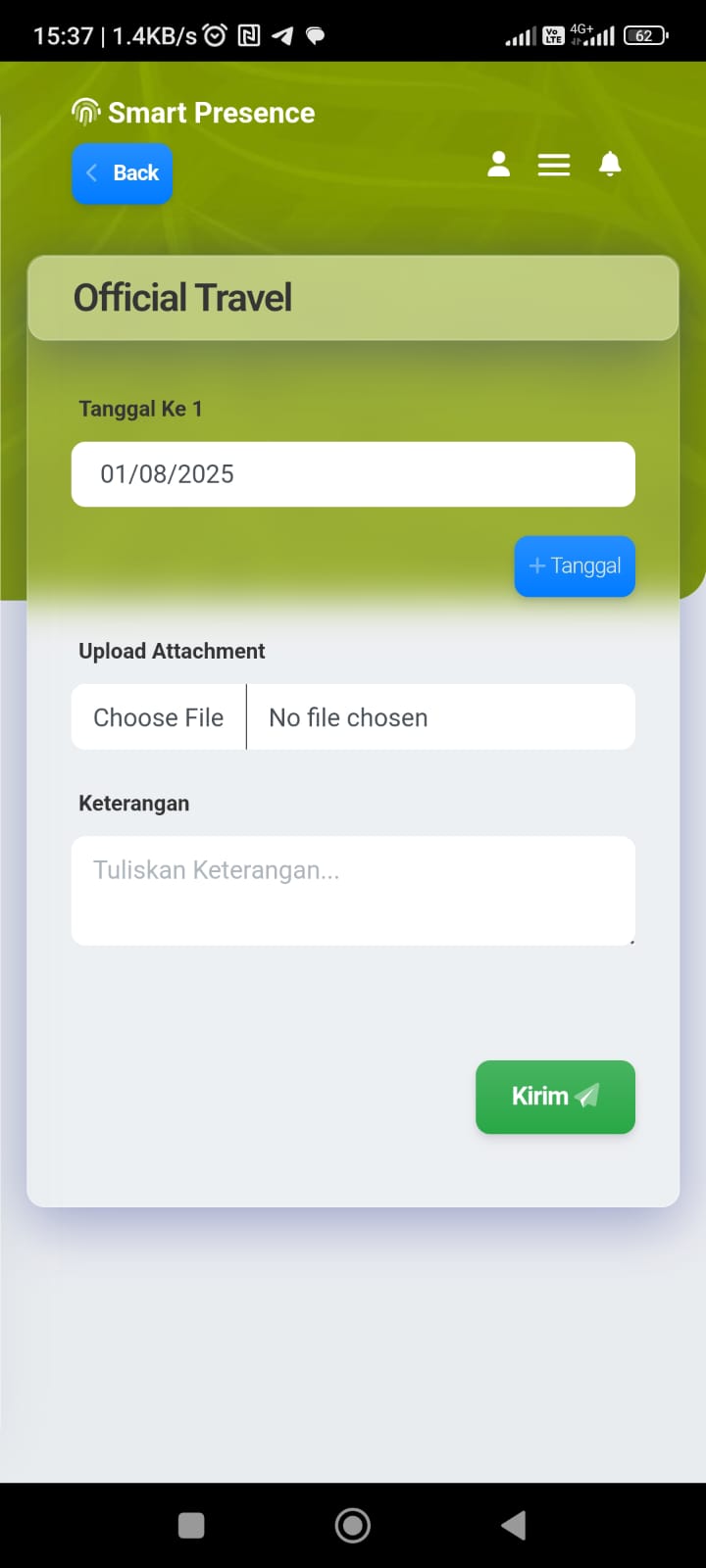Focus the Keterangan text box
The height and width of the screenshot is (1568, 706).
click(x=353, y=890)
